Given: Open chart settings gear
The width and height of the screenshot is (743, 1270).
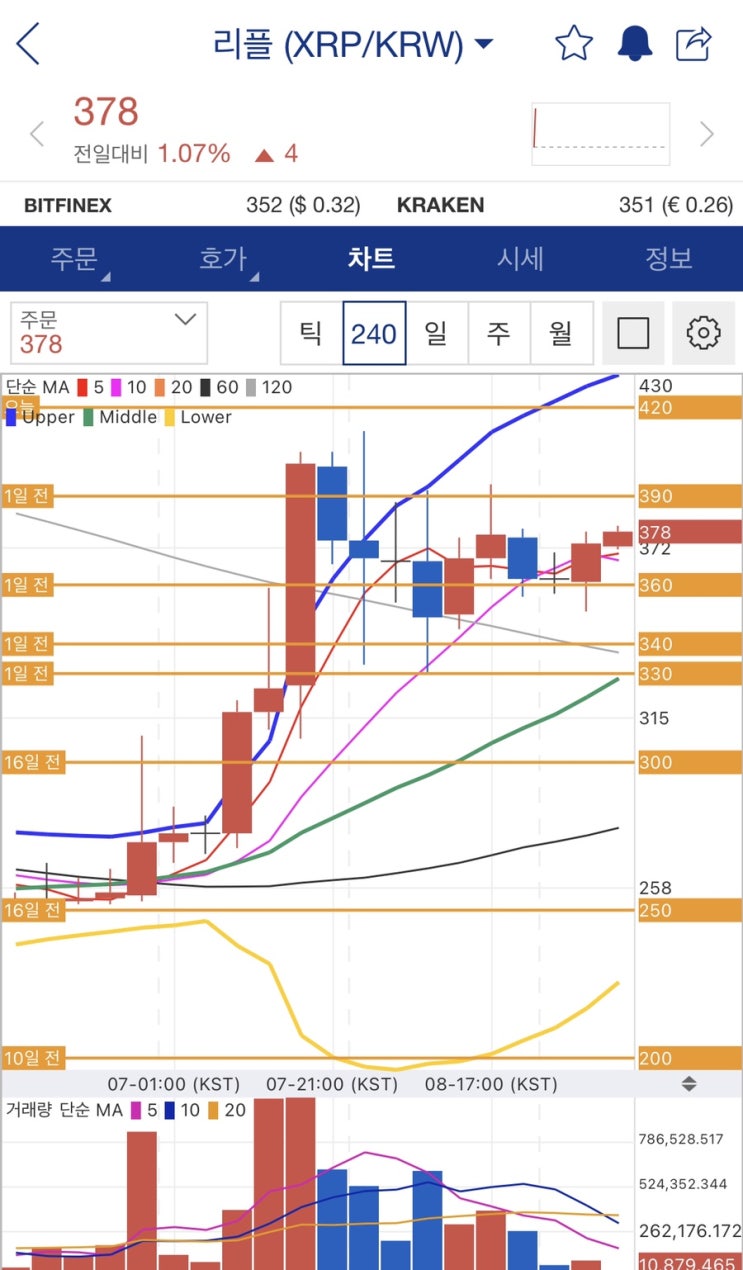Looking at the screenshot, I should [x=703, y=333].
